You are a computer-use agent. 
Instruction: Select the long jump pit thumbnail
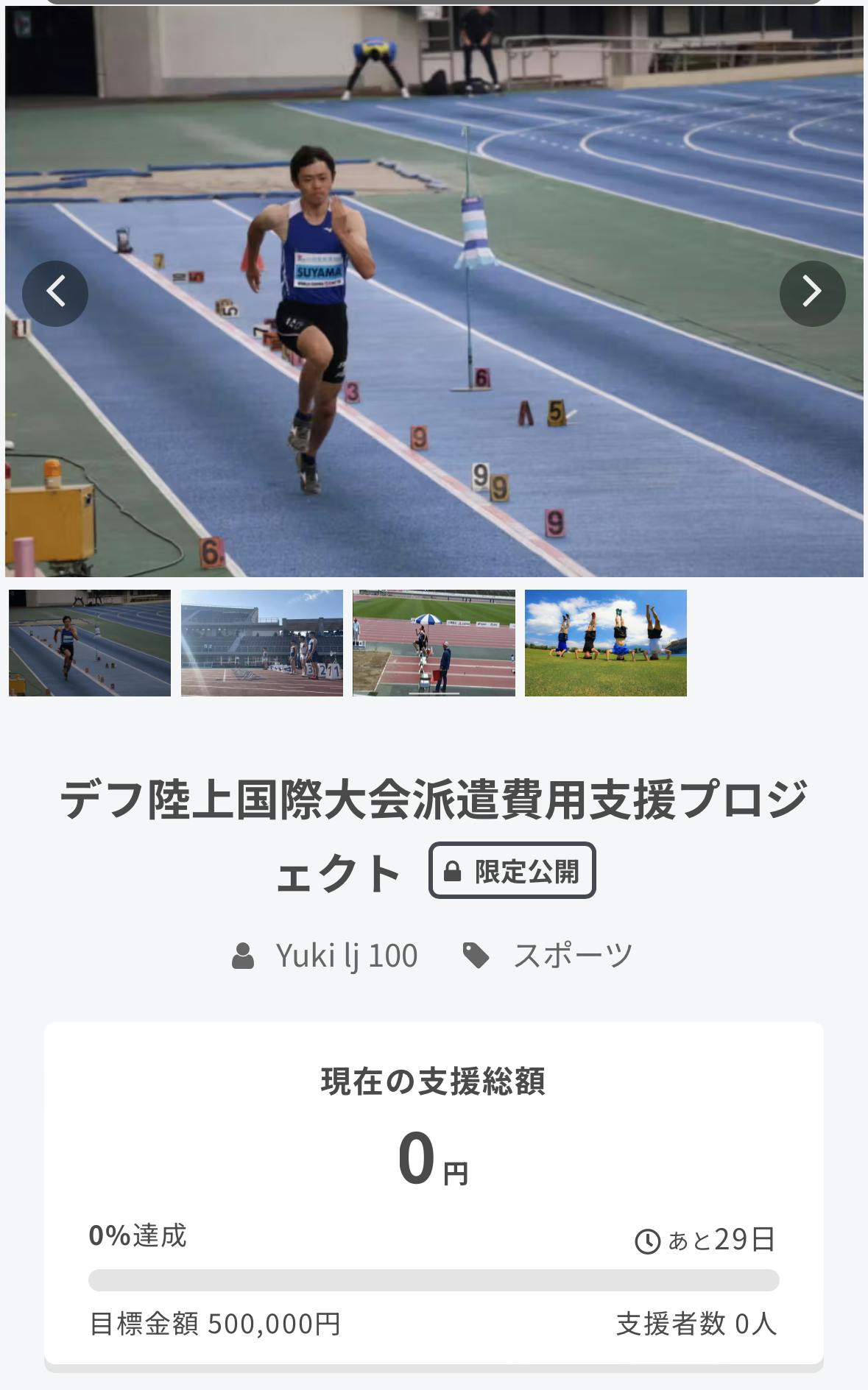434,643
